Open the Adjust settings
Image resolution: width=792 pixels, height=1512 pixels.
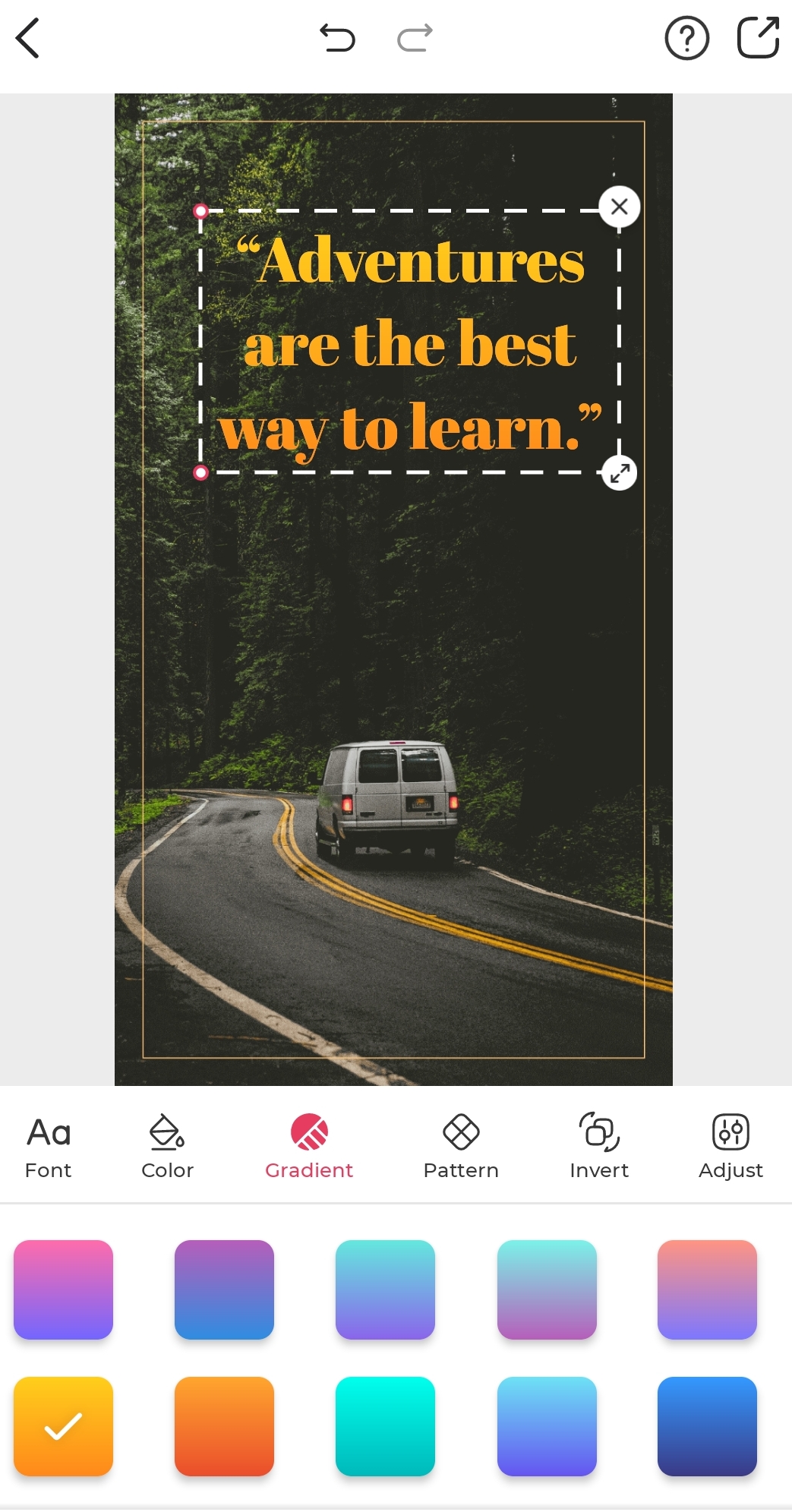pyautogui.click(x=730, y=1147)
